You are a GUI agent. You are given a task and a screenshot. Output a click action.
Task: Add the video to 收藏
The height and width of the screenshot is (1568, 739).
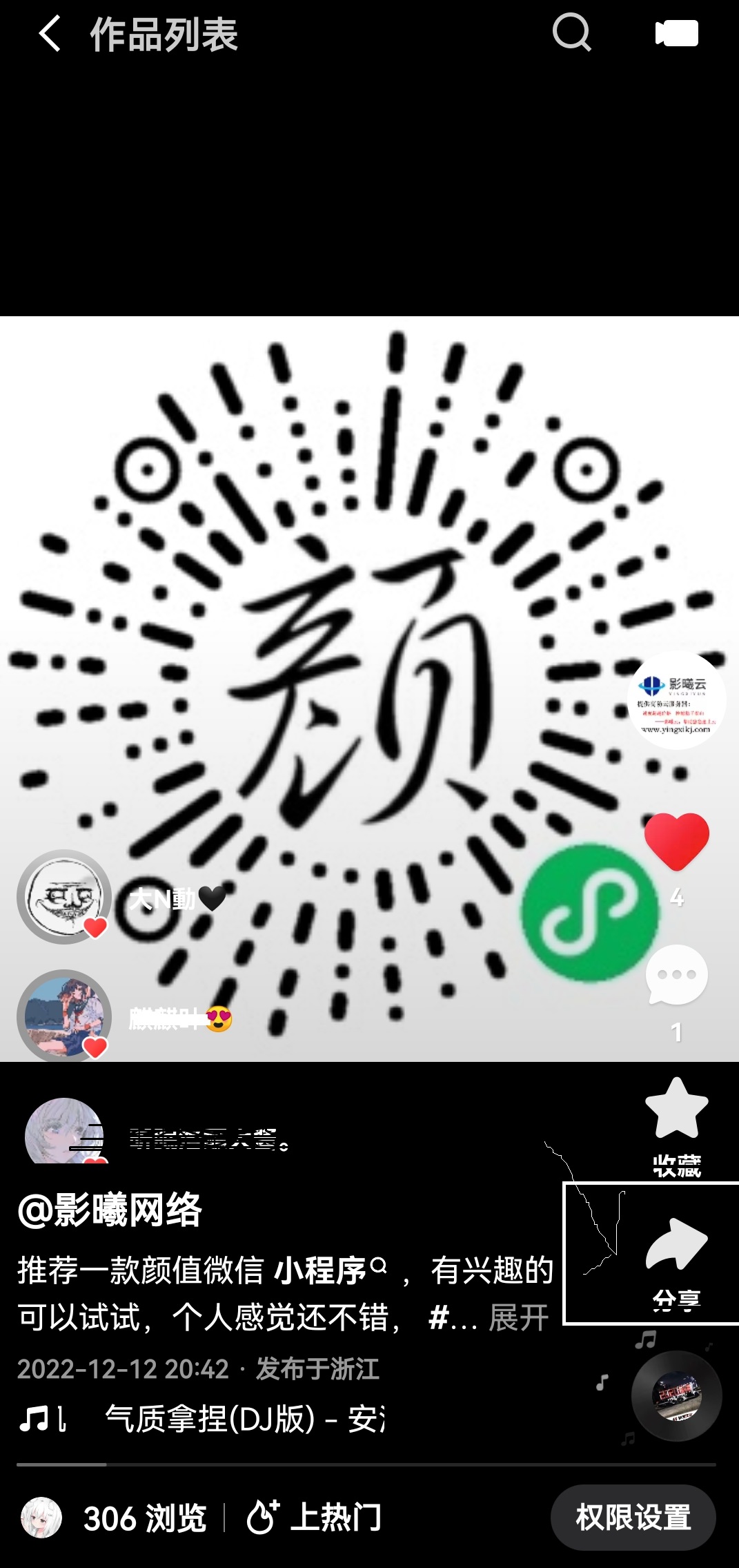[x=676, y=1126]
